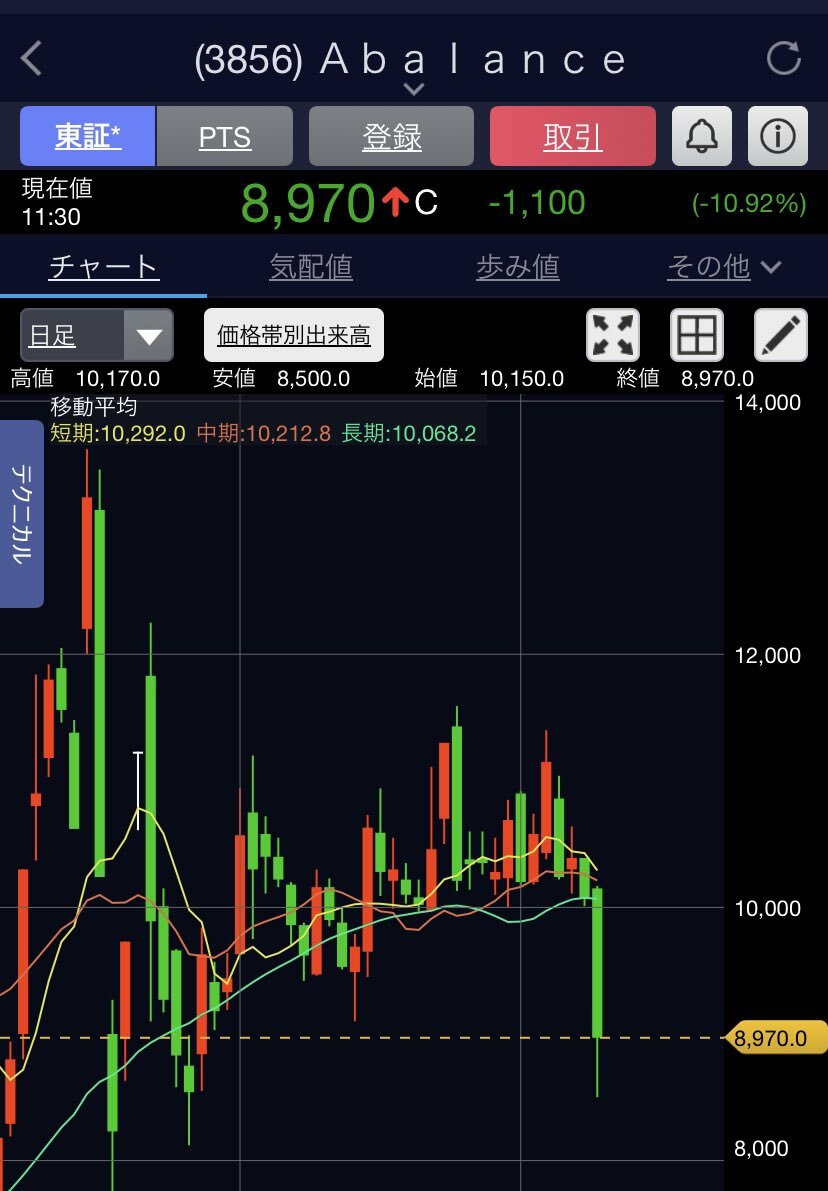The width and height of the screenshot is (828, 1191).
Task: Switch to the チャート tab
Action: (x=104, y=267)
